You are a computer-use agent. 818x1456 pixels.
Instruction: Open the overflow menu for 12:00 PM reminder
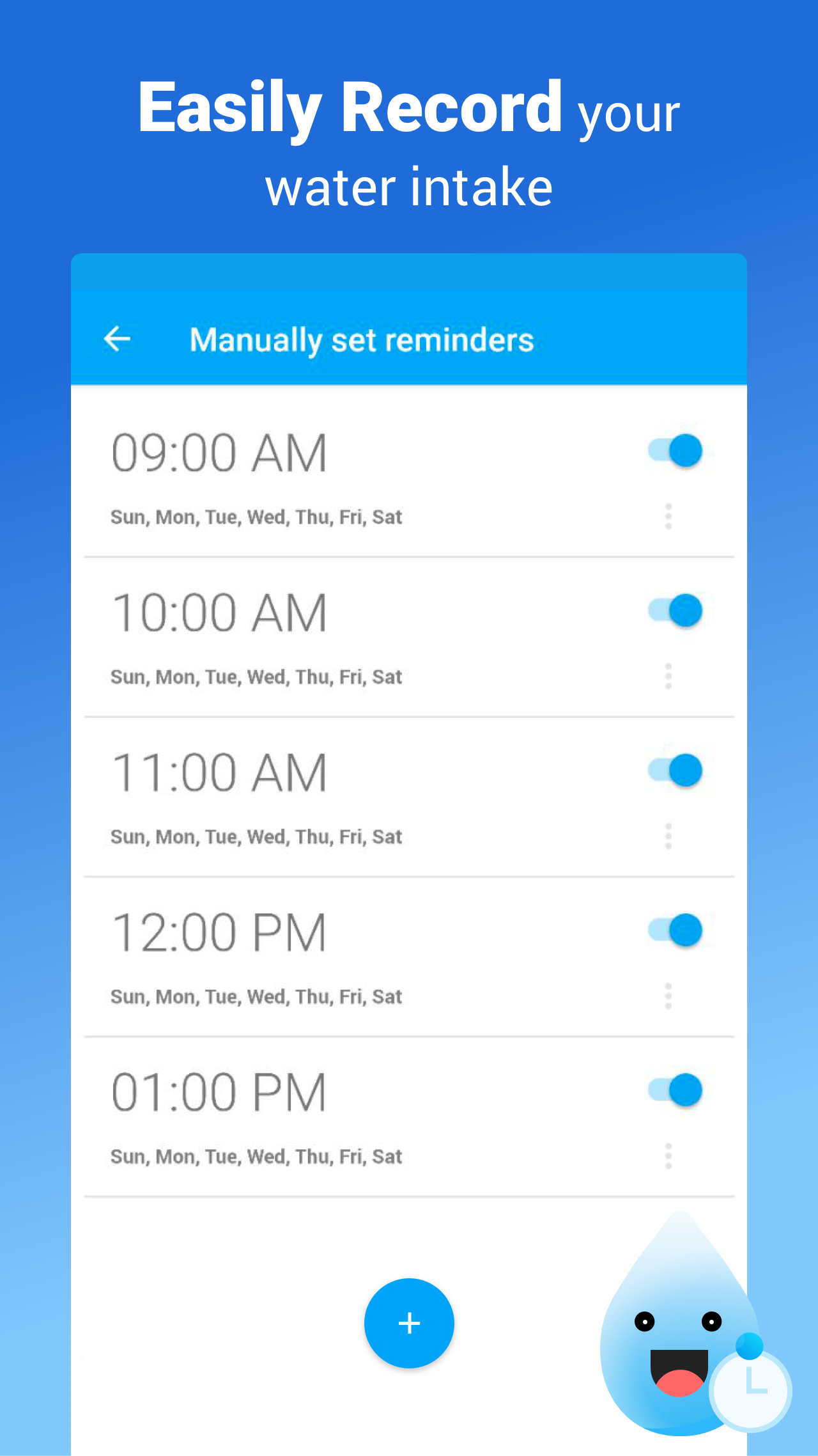pyautogui.click(x=667, y=995)
